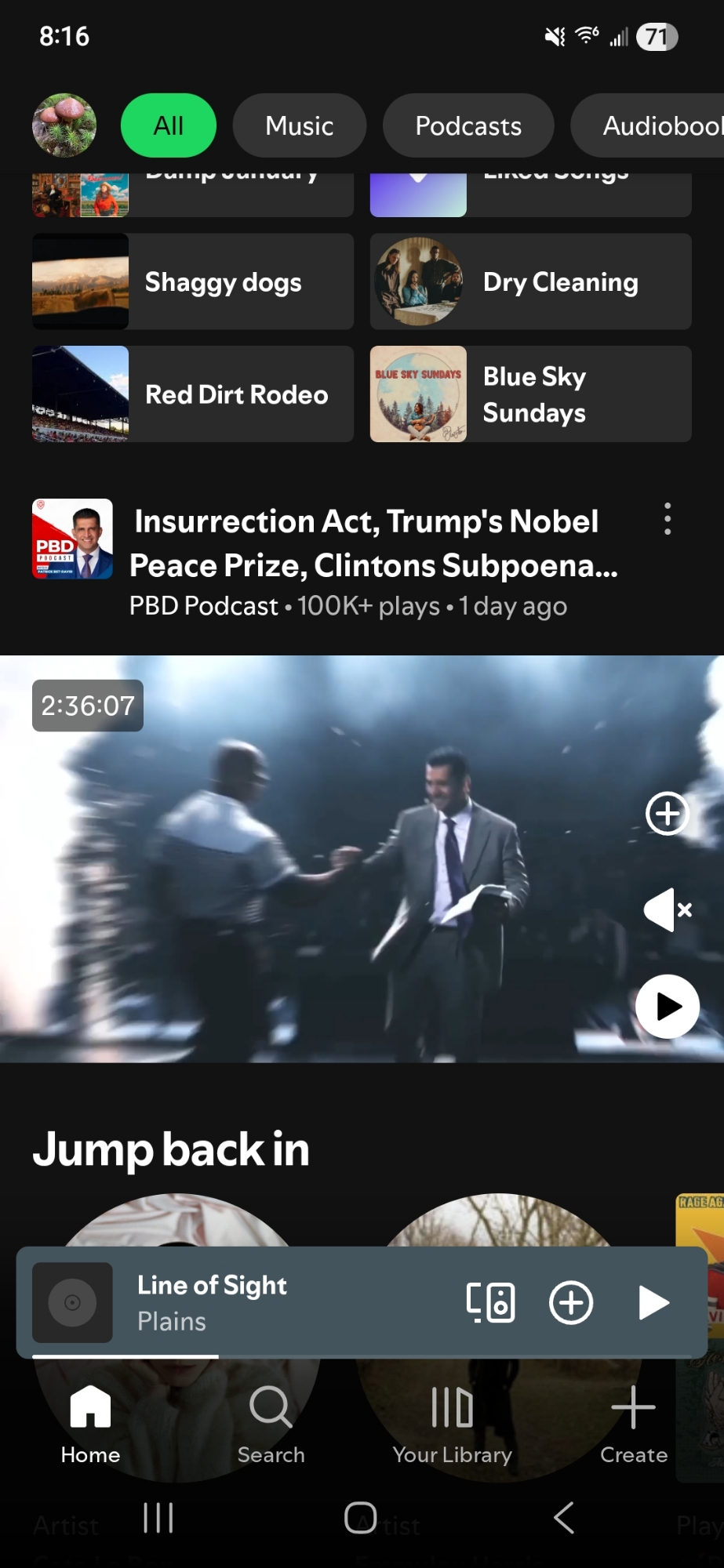Filter the feed by Podcasts
724x1568 pixels.
(468, 125)
